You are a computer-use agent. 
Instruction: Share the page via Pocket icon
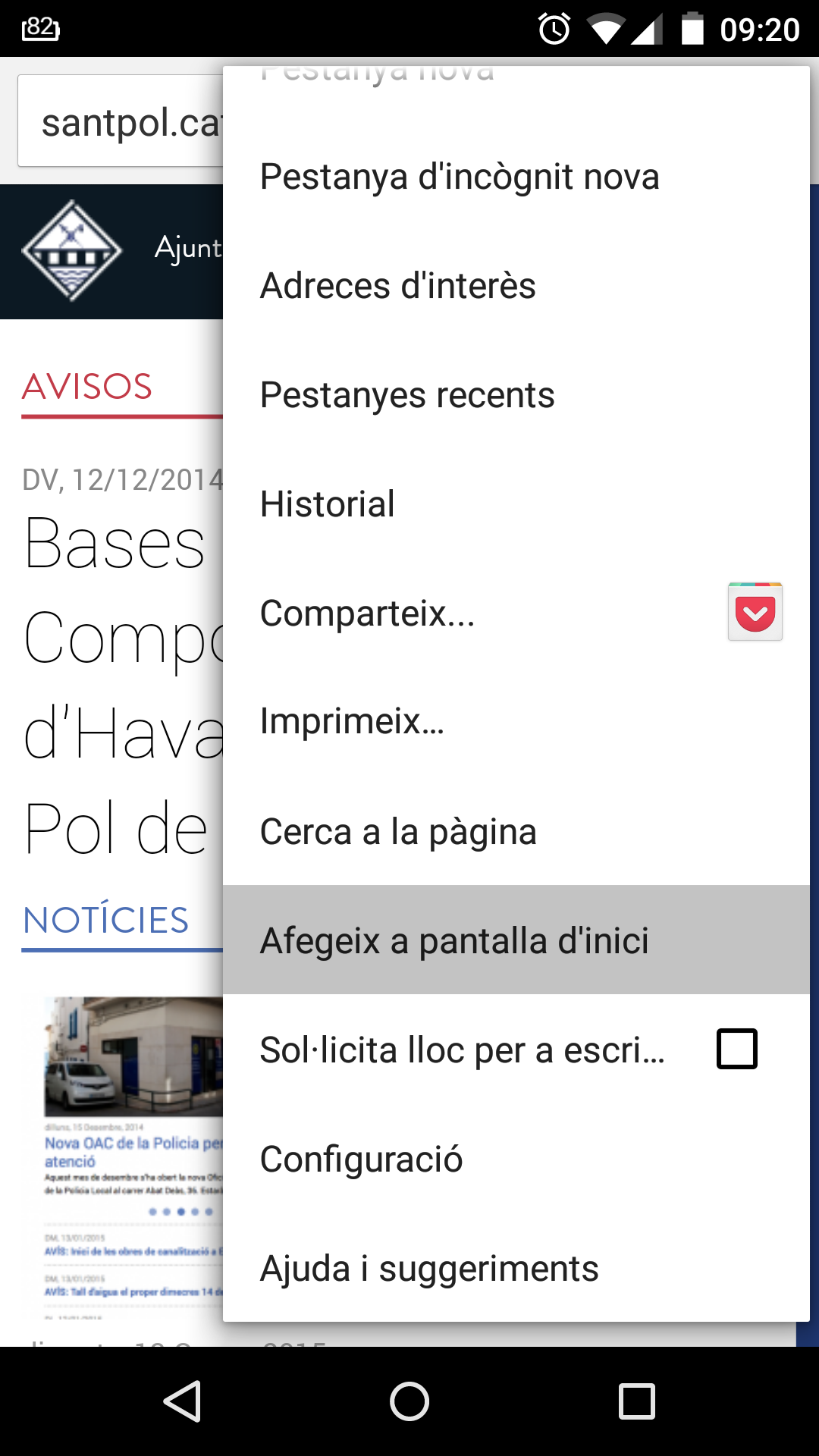(755, 612)
